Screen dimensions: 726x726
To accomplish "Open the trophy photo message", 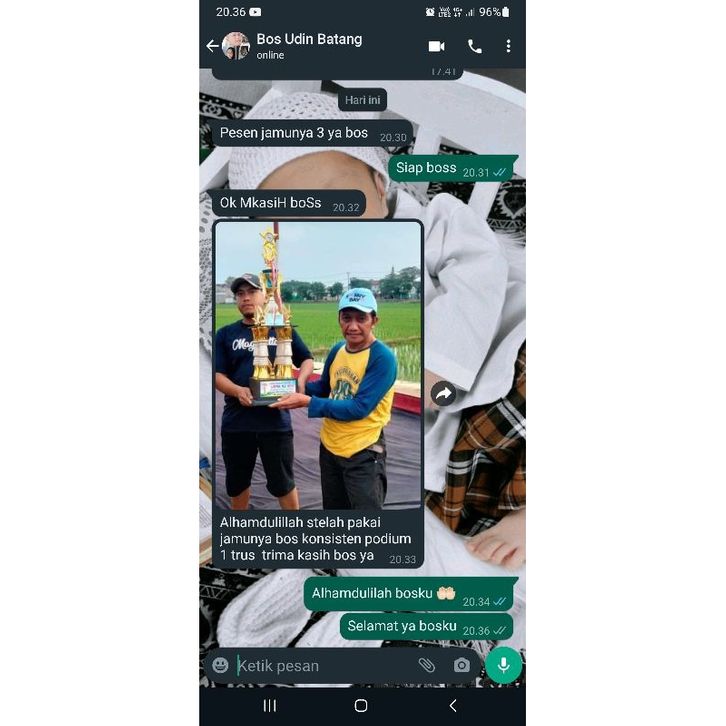I will (x=318, y=365).
